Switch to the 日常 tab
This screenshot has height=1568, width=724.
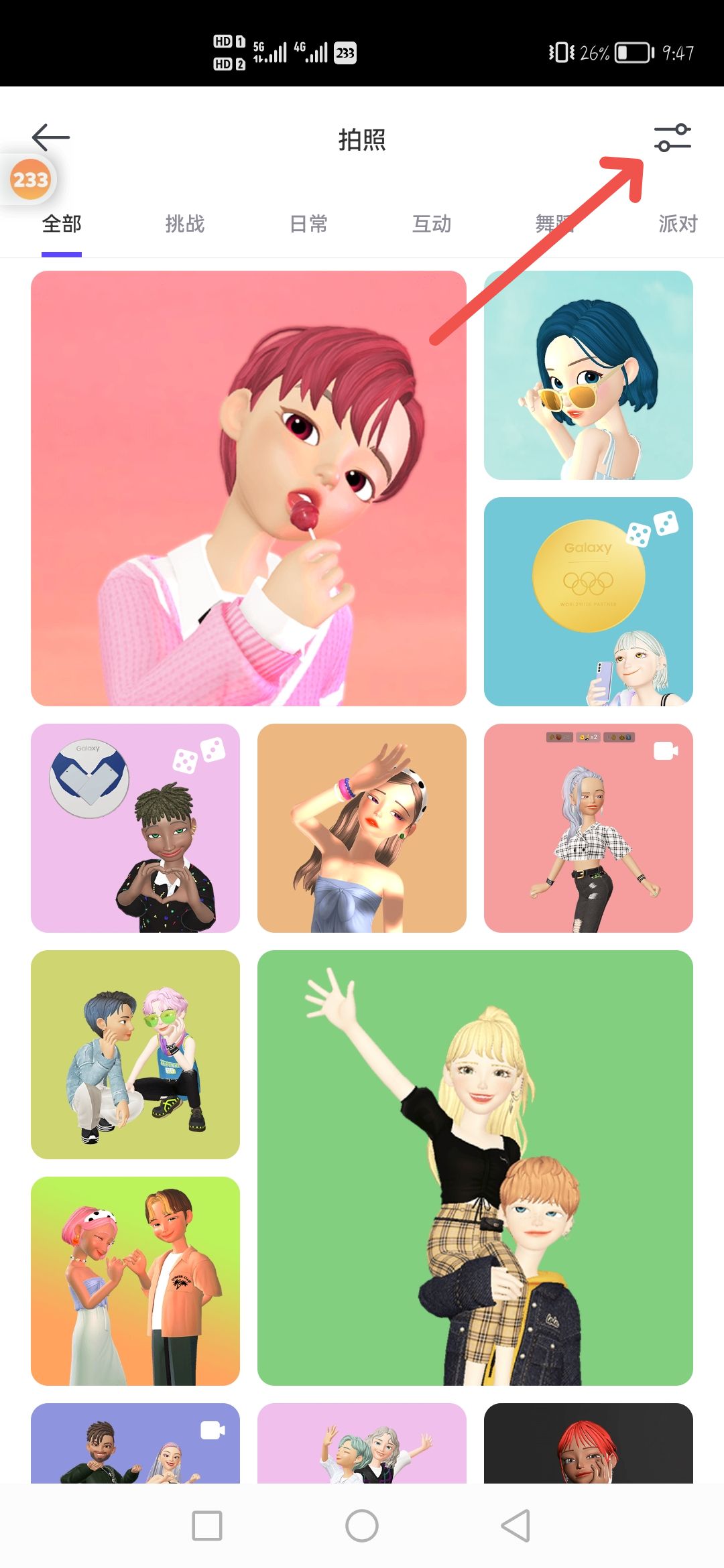[308, 224]
